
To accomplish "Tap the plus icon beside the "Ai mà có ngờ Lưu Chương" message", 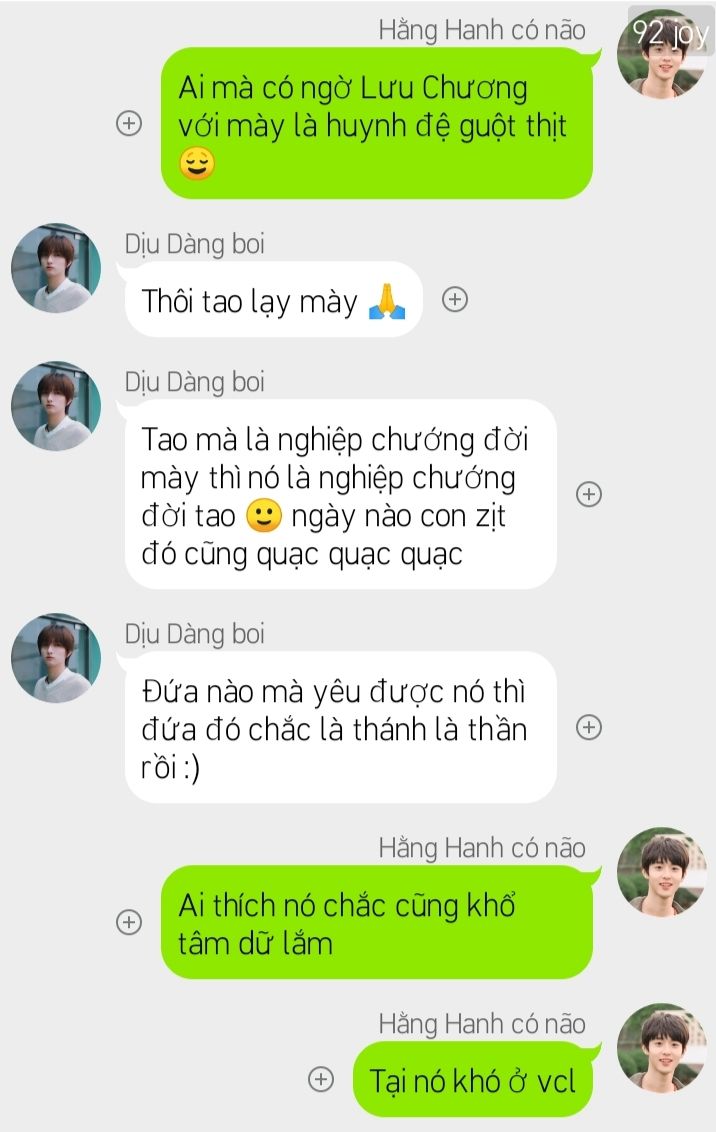I will 129,124.
